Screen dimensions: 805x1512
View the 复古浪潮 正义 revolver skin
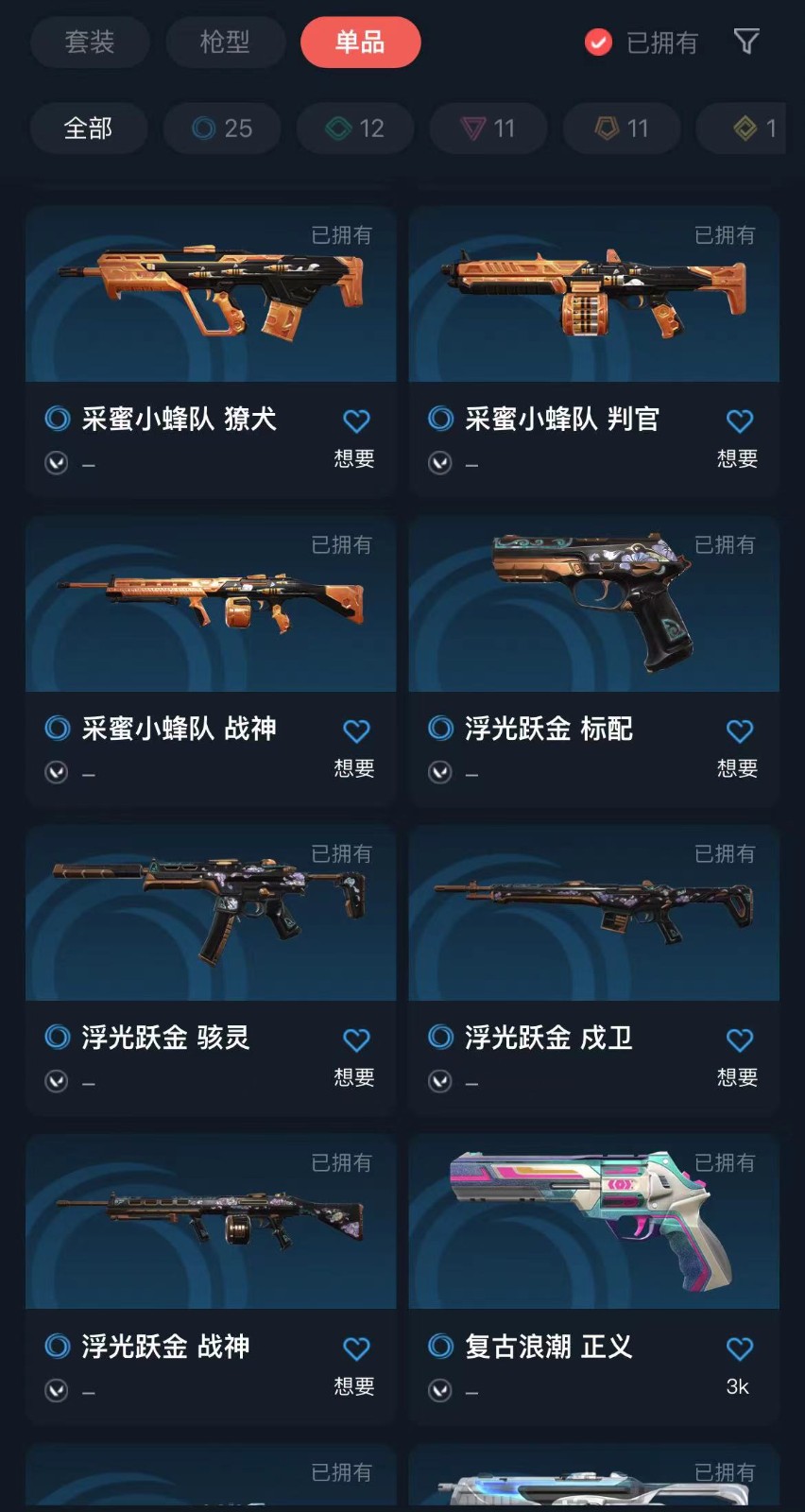[x=593, y=1223]
